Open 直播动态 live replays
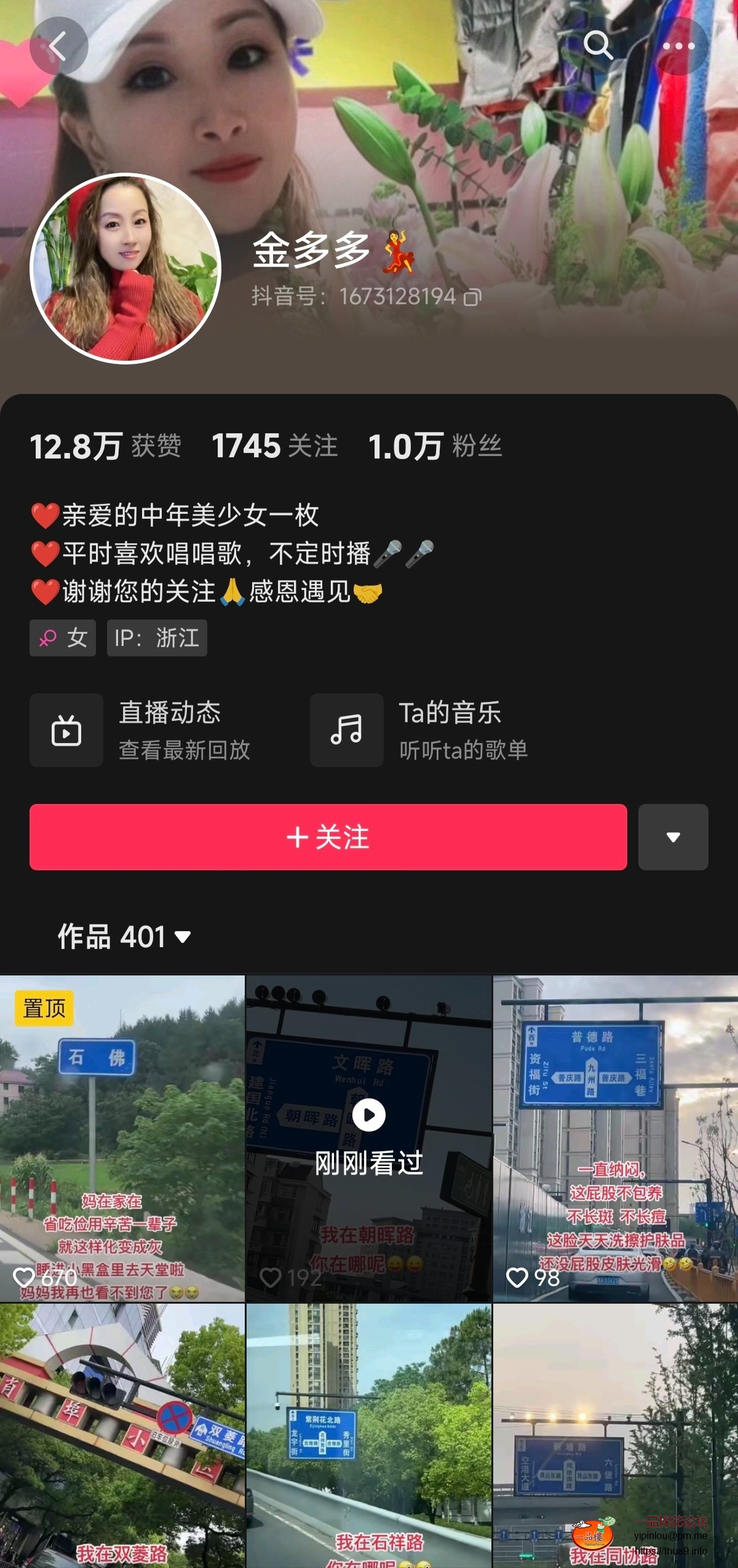The height and width of the screenshot is (1568, 738). click(141, 730)
